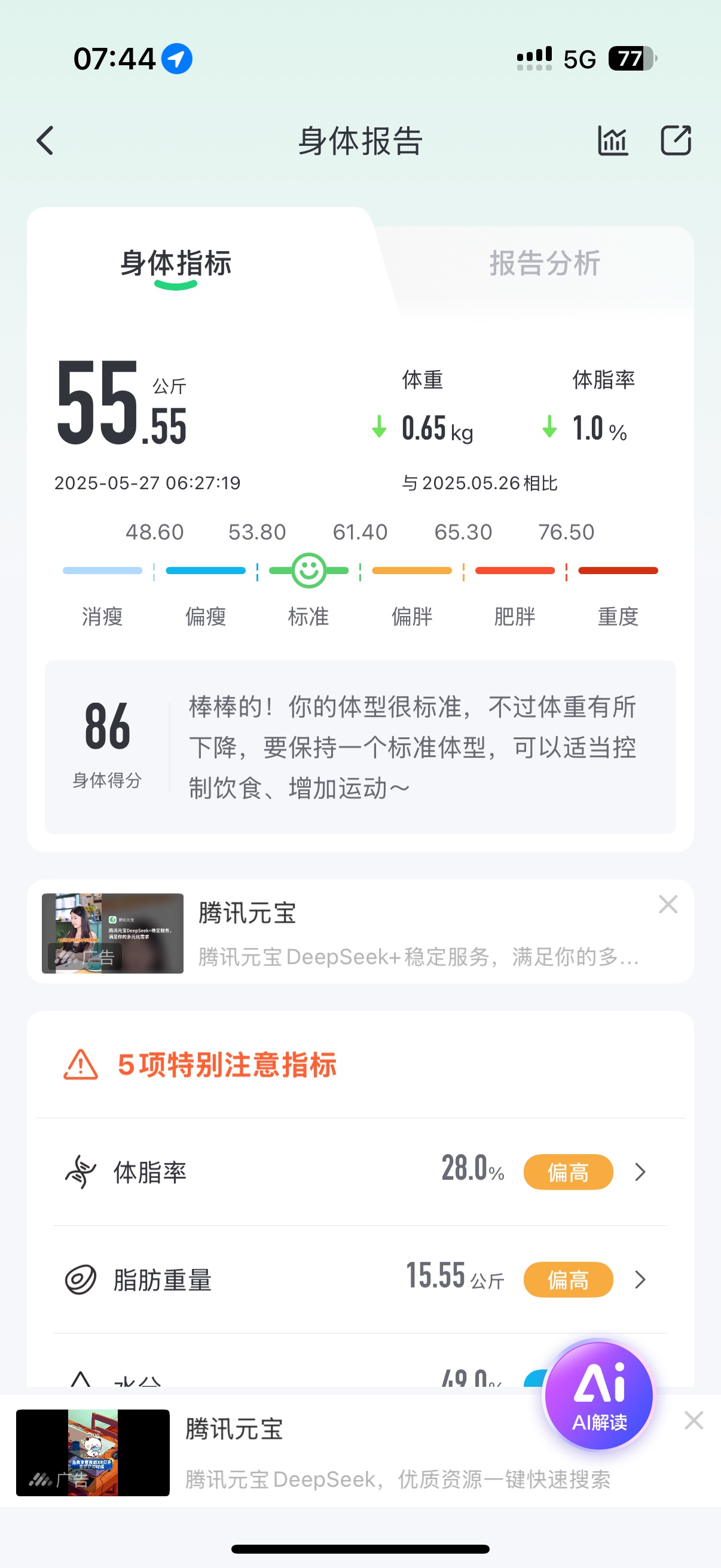The image size is (721, 1568).
Task: Open the 脂肪重量 15.55 公斤 row
Action: [x=360, y=1279]
